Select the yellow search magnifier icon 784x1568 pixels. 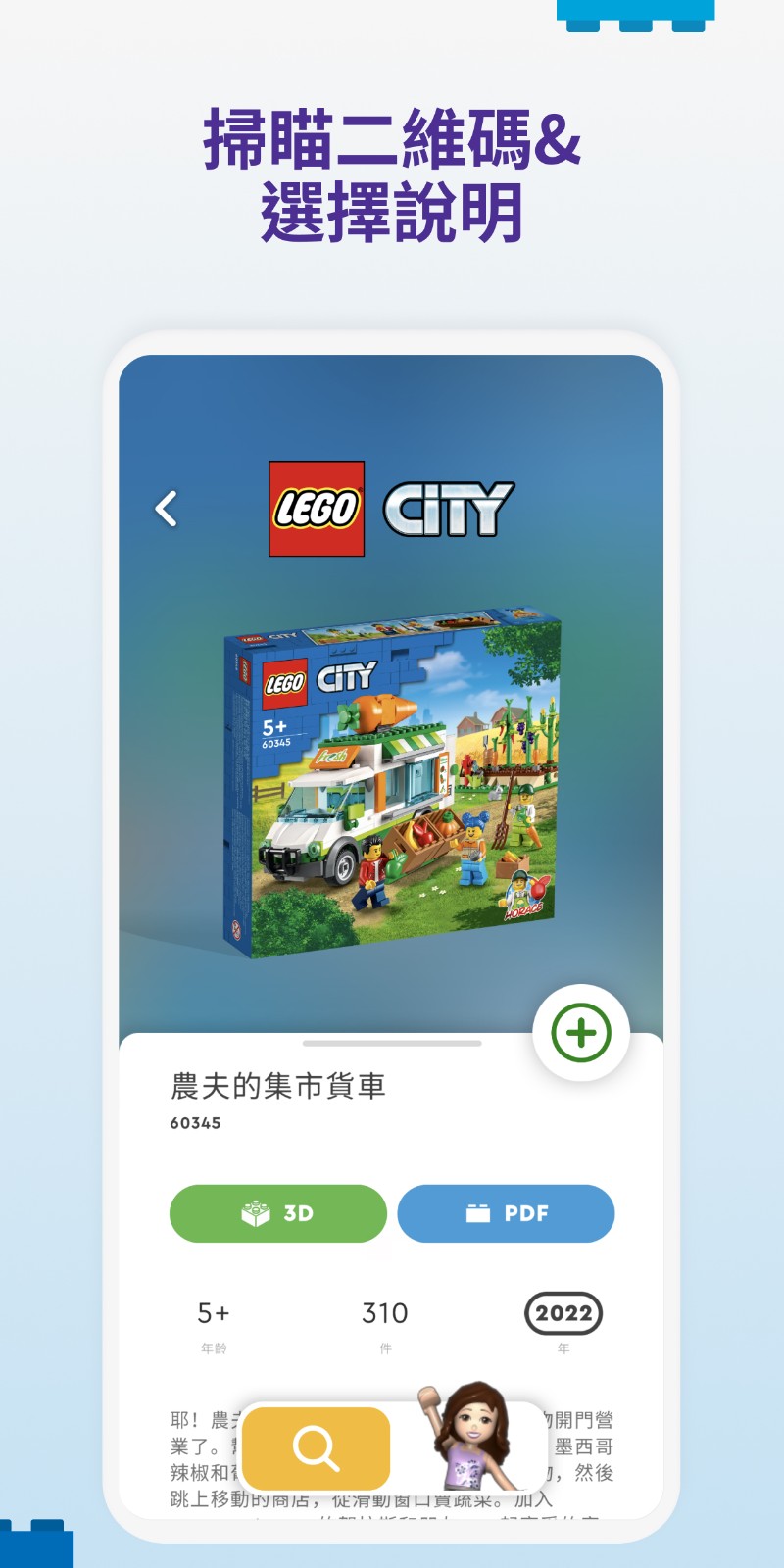pyautogui.click(x=314, y=1448)
